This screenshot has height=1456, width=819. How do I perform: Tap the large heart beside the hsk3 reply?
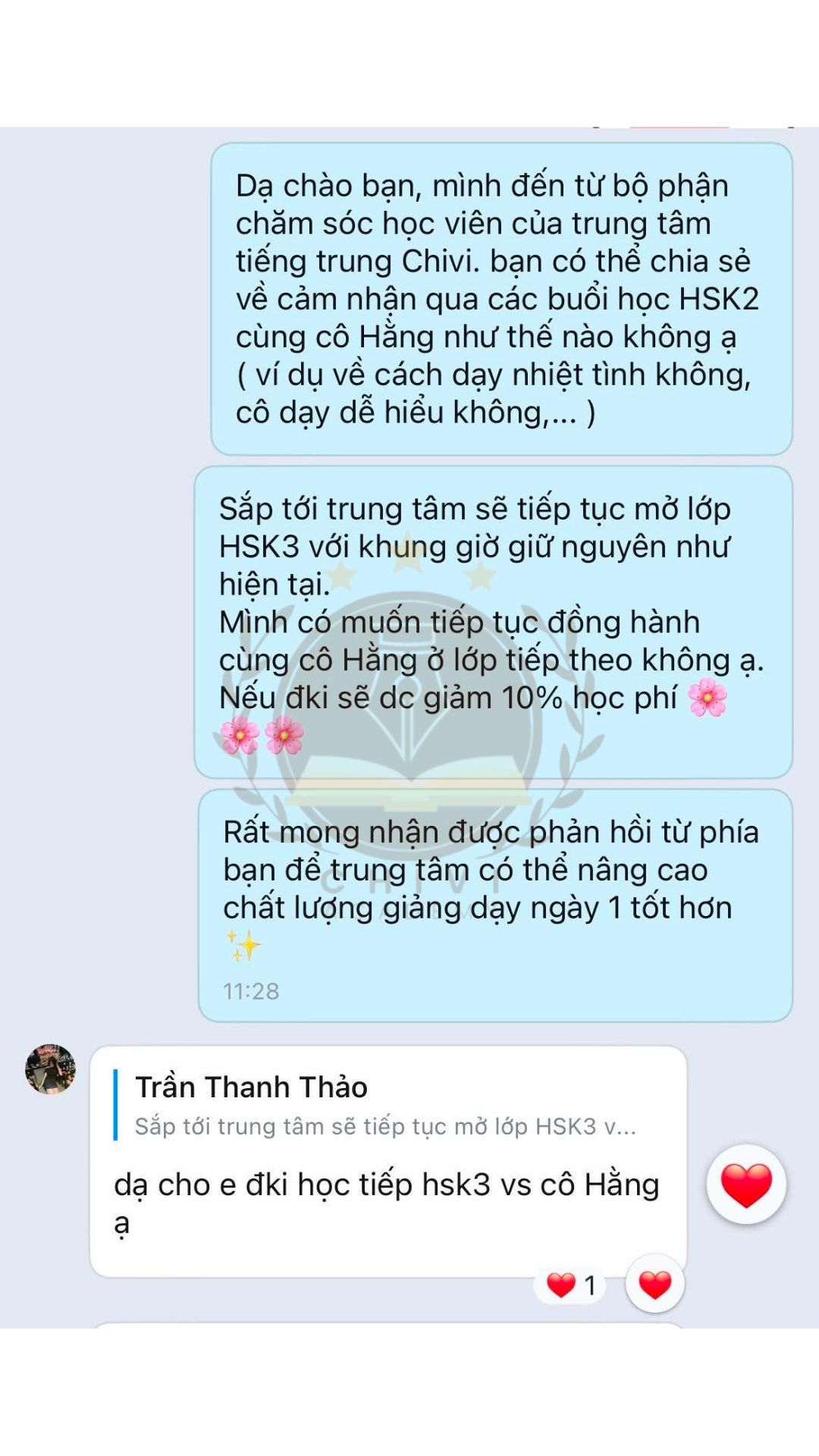[x=746, y=1185]
